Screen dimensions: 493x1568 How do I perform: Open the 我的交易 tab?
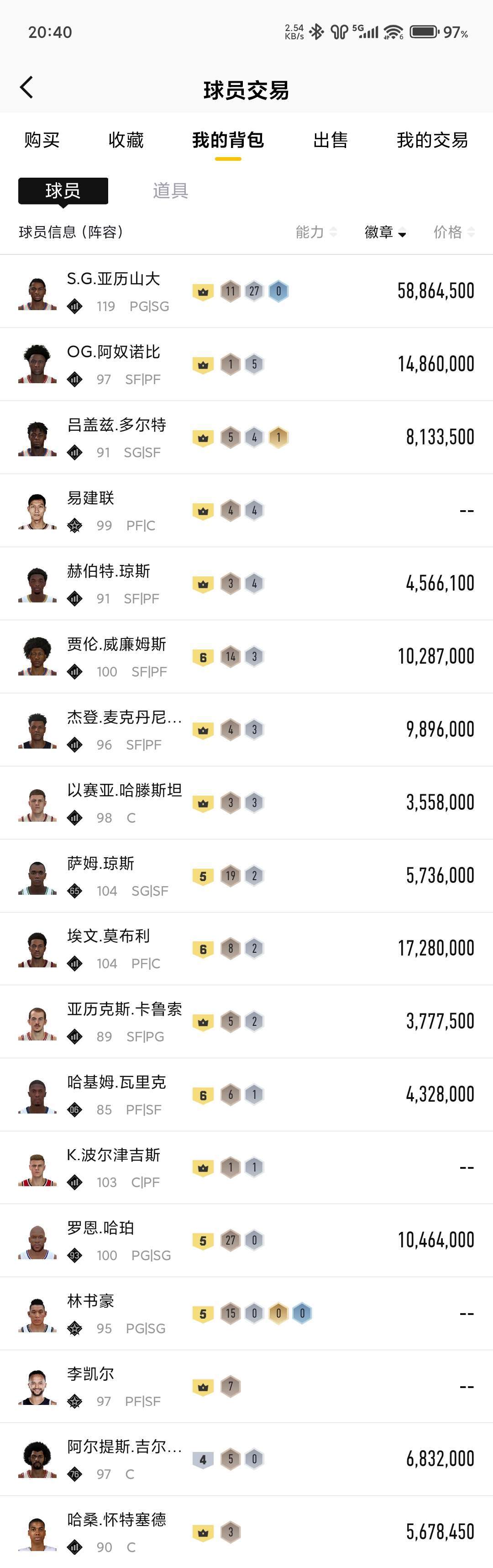coord(432,140)
